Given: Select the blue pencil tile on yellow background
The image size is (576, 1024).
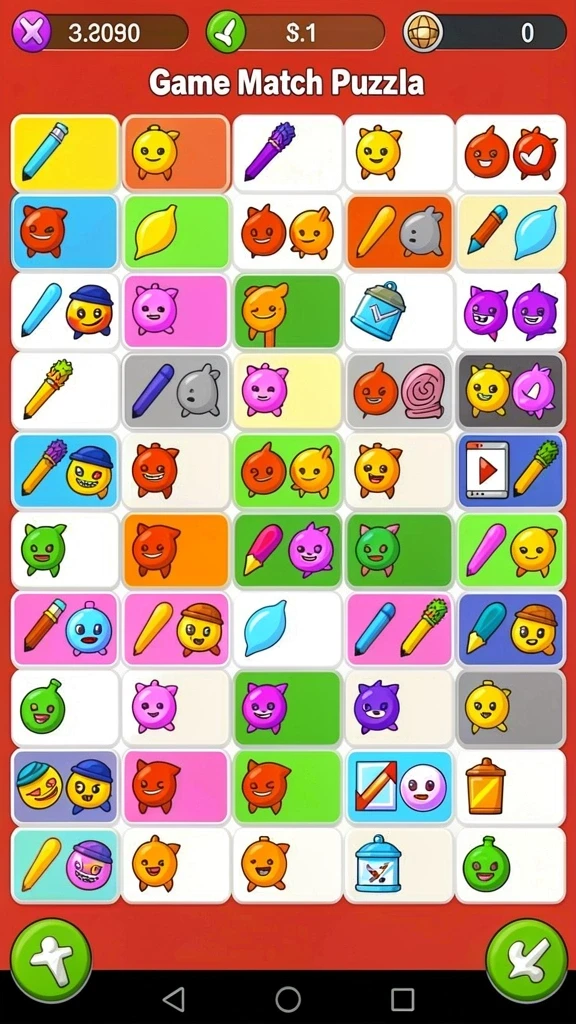Looking at the screenshot, I should (65, 153).
